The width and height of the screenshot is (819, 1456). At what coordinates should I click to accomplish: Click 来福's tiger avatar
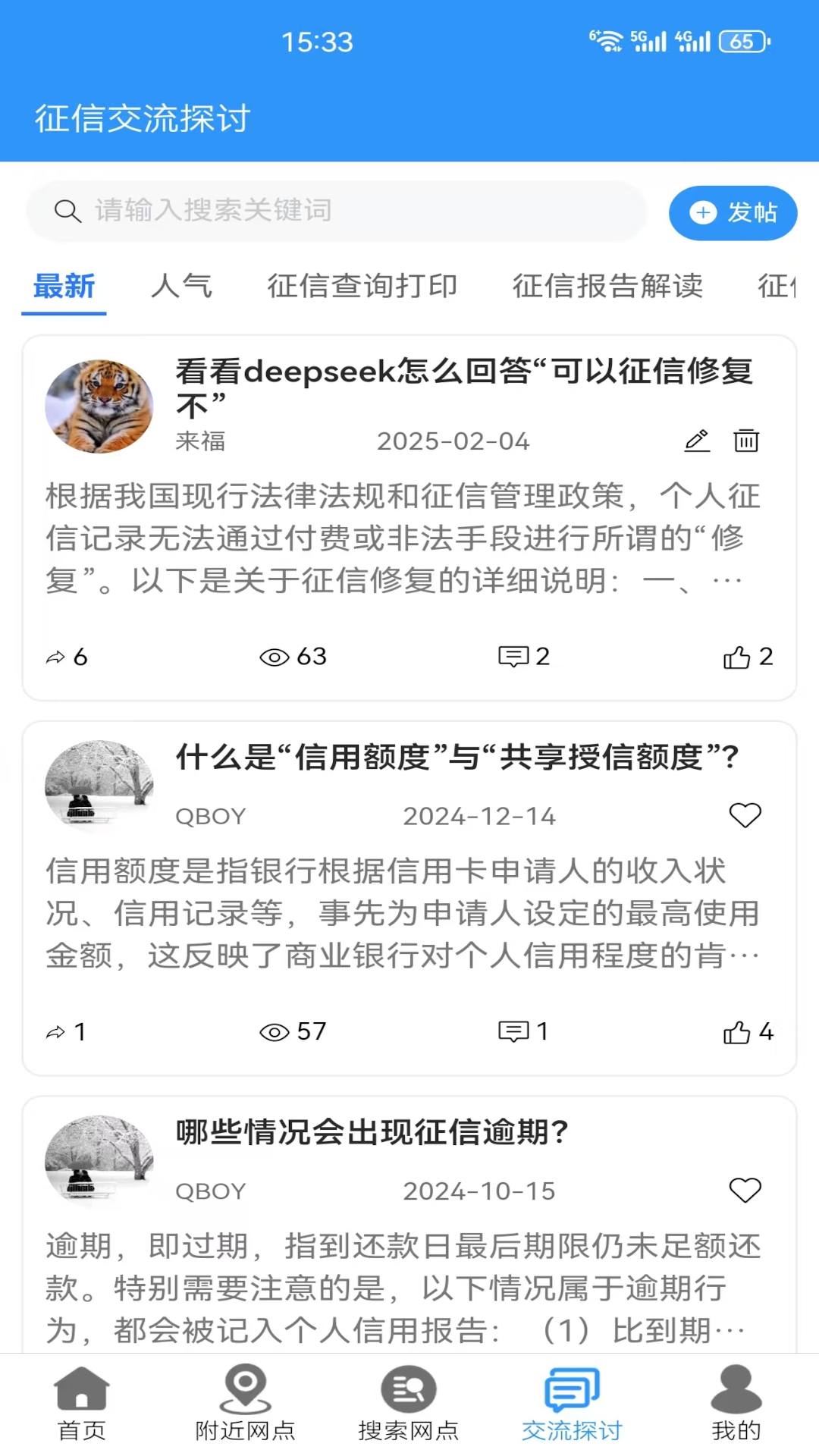click(99, 406)
